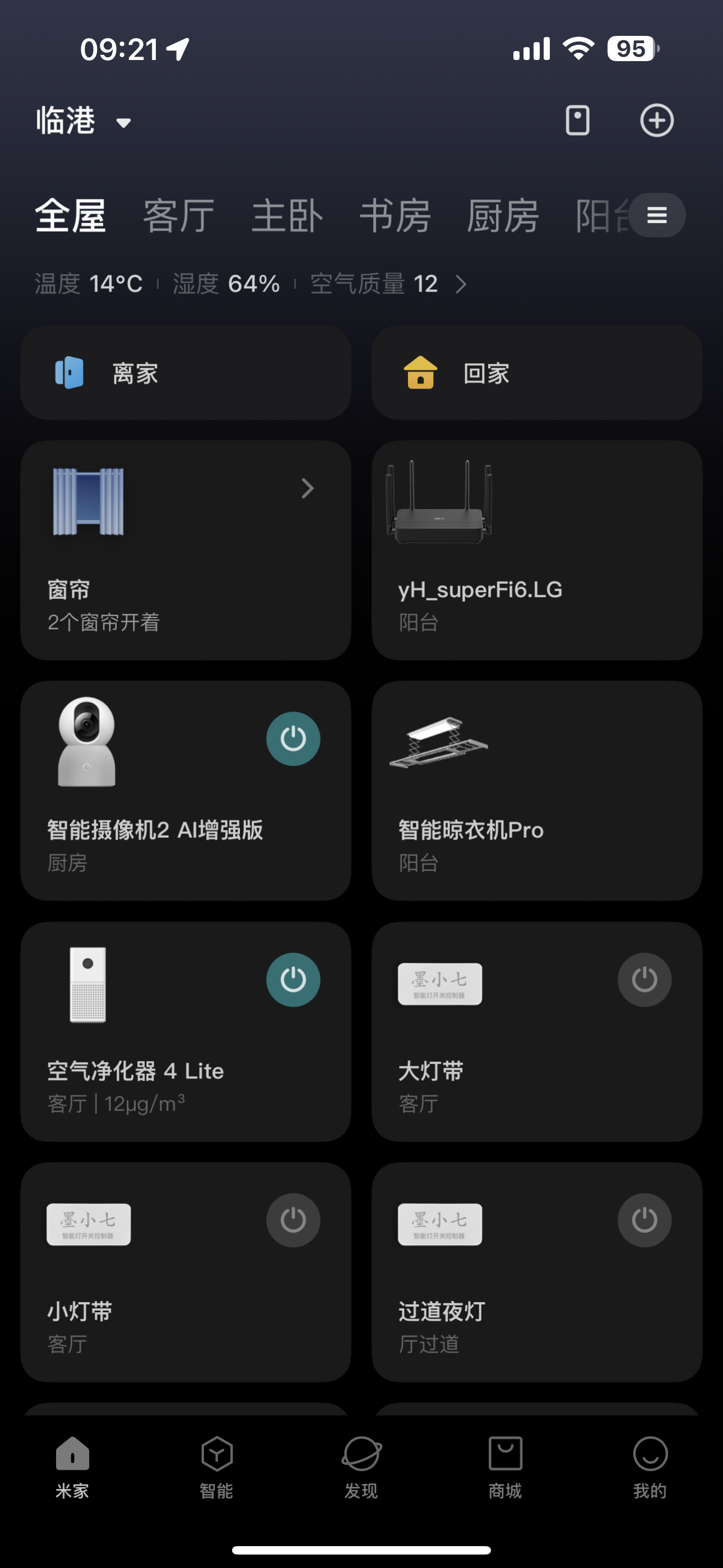Turn on the 过道夜灯 light

644,1220
